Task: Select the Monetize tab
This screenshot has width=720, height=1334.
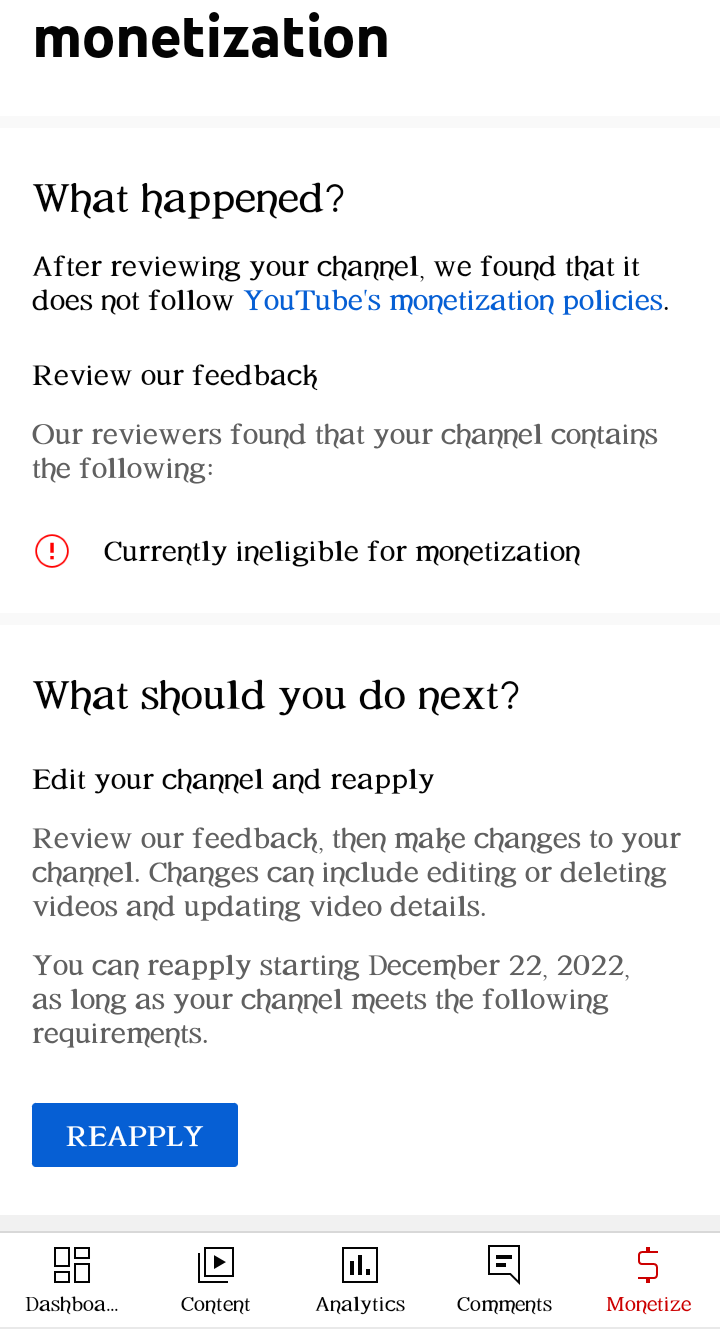Action: point(648,1280)
